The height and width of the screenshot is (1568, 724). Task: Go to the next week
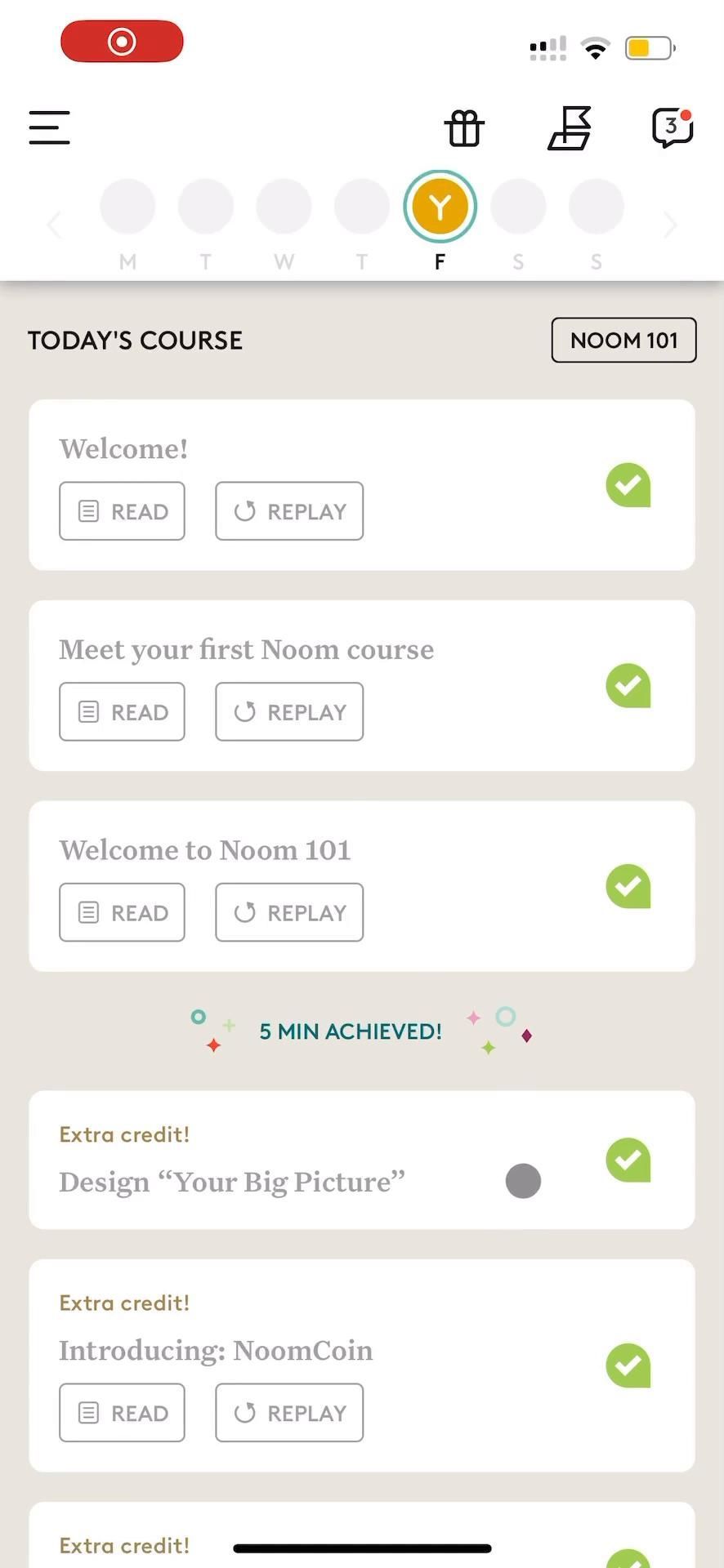click(x=670, y=224)
